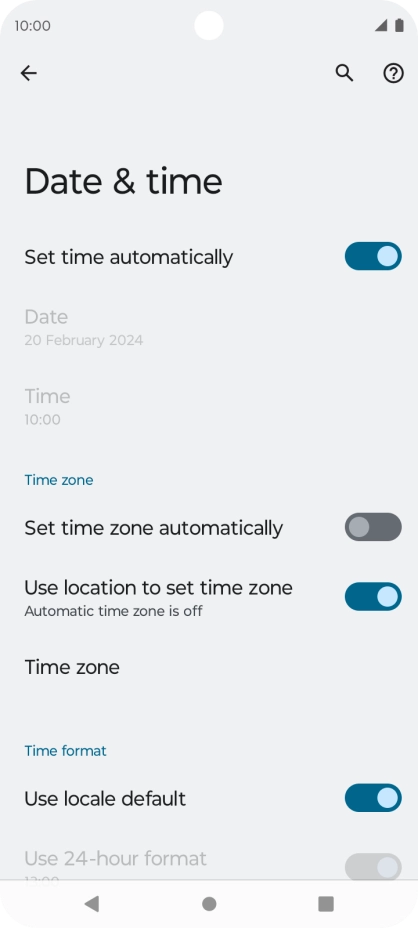Viewport: 418px width, 928px height.
Task: Turn off Set time automatically
Action: point(373,256)
